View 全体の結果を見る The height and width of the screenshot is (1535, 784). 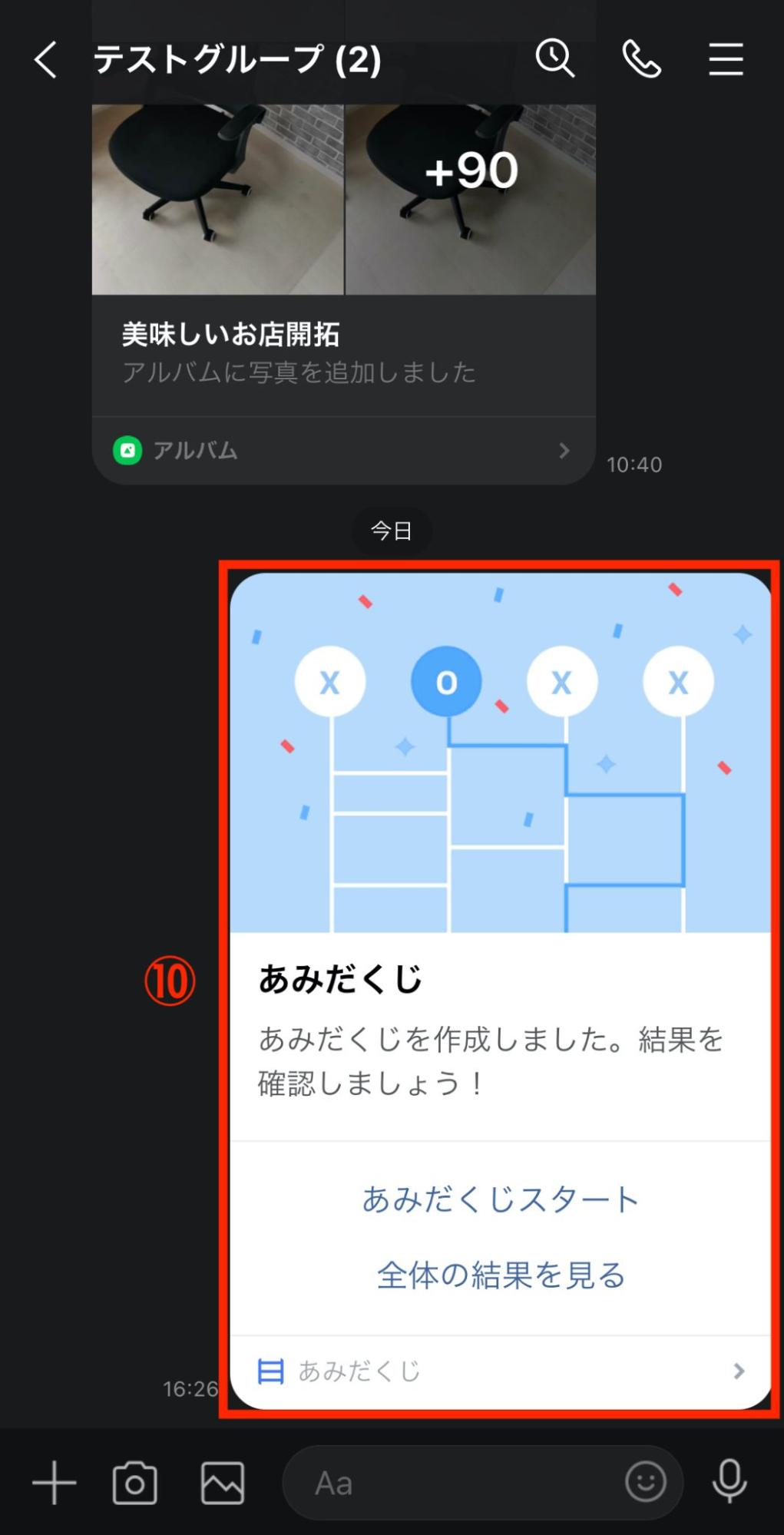pos(501,1275)
